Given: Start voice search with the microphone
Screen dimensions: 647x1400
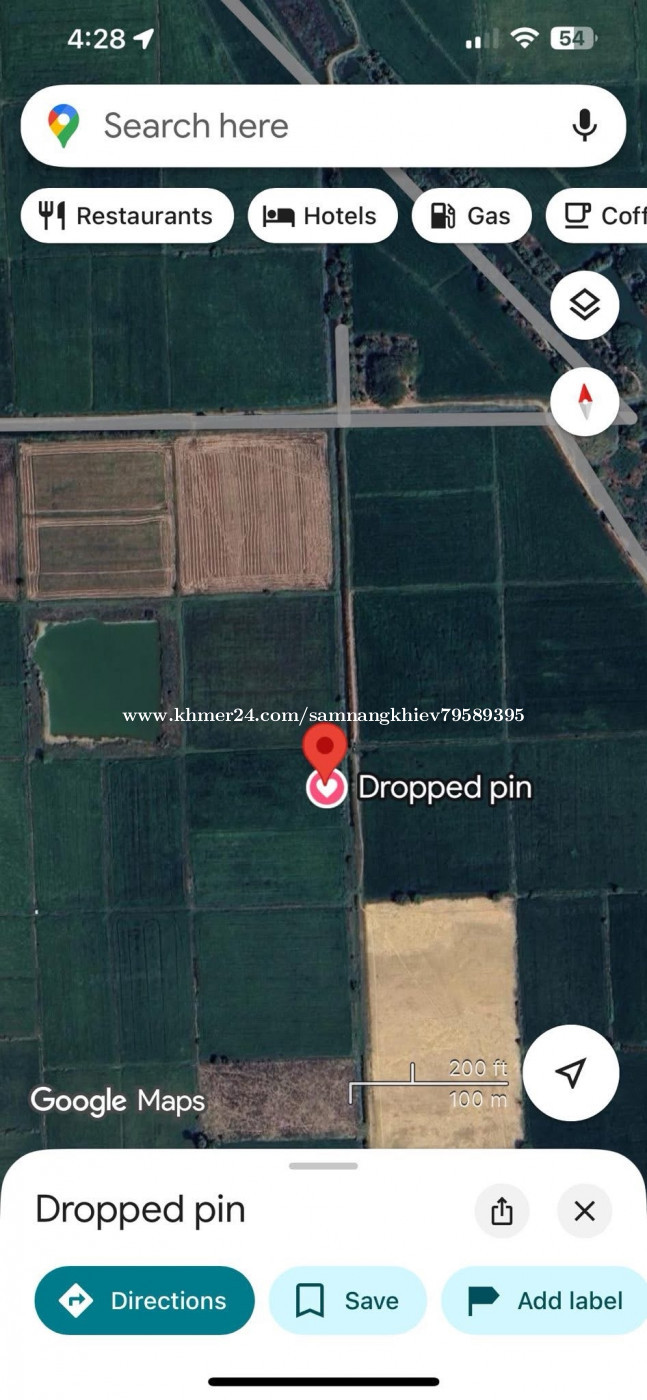Looking at the screenshot, I should [x=584, y=125].
